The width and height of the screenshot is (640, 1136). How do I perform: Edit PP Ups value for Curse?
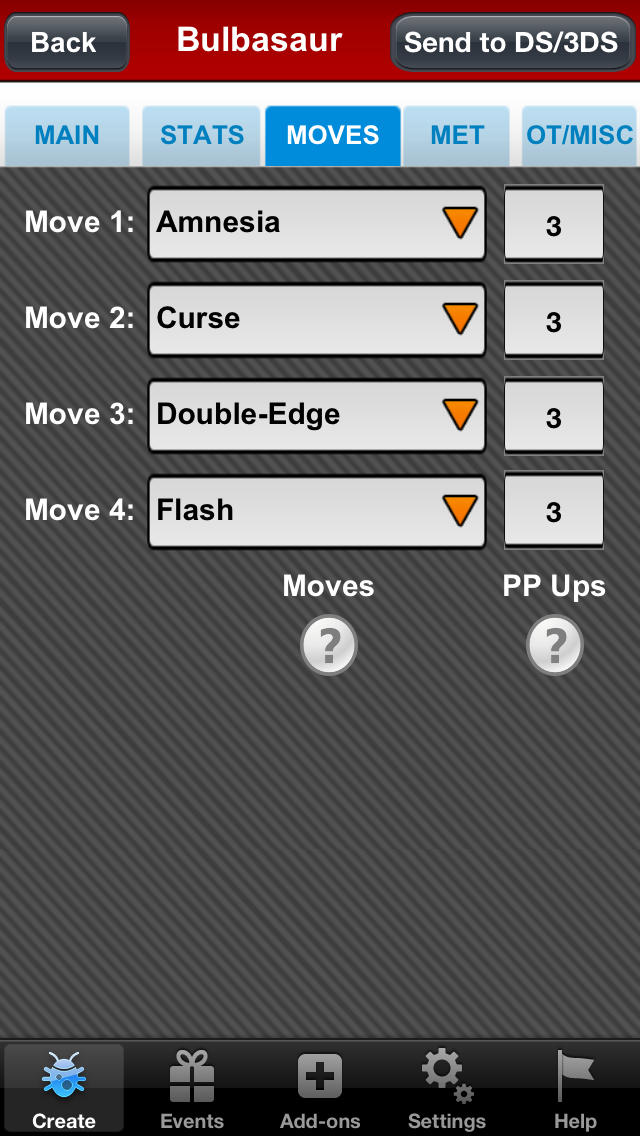point(553,321)
